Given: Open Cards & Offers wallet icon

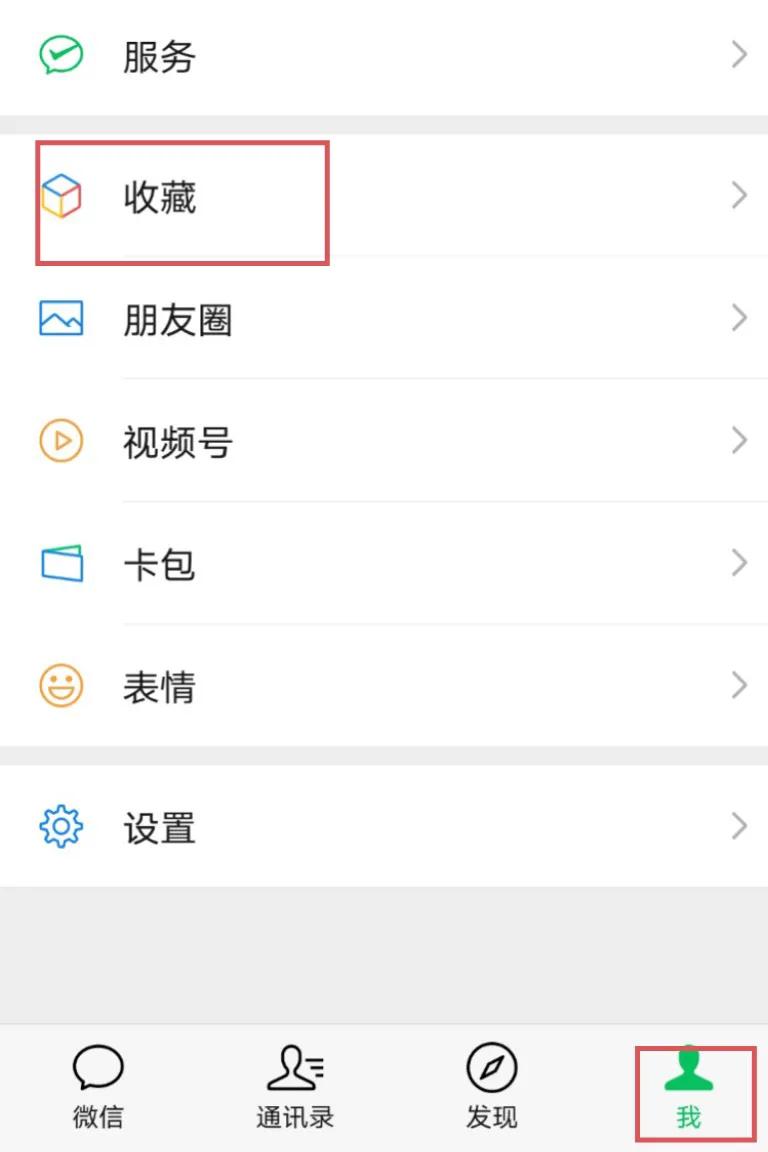Looking at the screenshot, I should click(60, 562).
